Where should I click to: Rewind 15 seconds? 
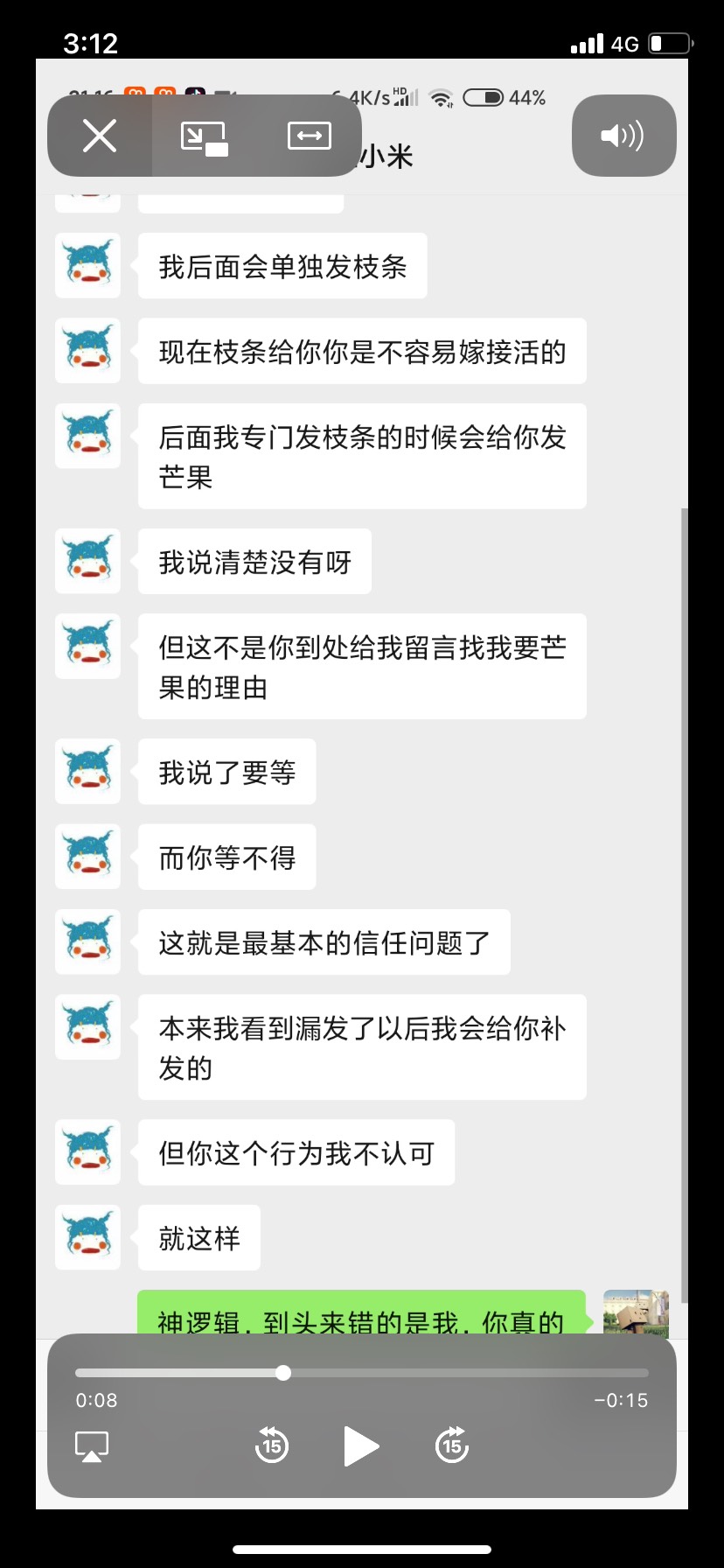(x=271, y=1445)
